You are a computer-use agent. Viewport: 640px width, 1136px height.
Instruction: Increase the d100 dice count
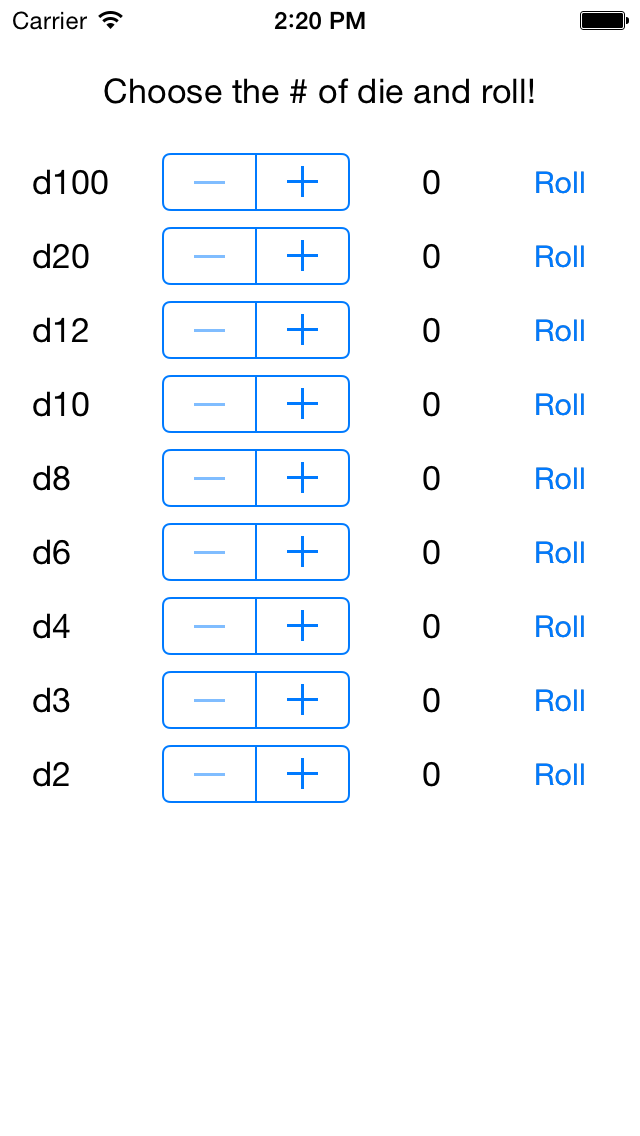coord(303,182)
